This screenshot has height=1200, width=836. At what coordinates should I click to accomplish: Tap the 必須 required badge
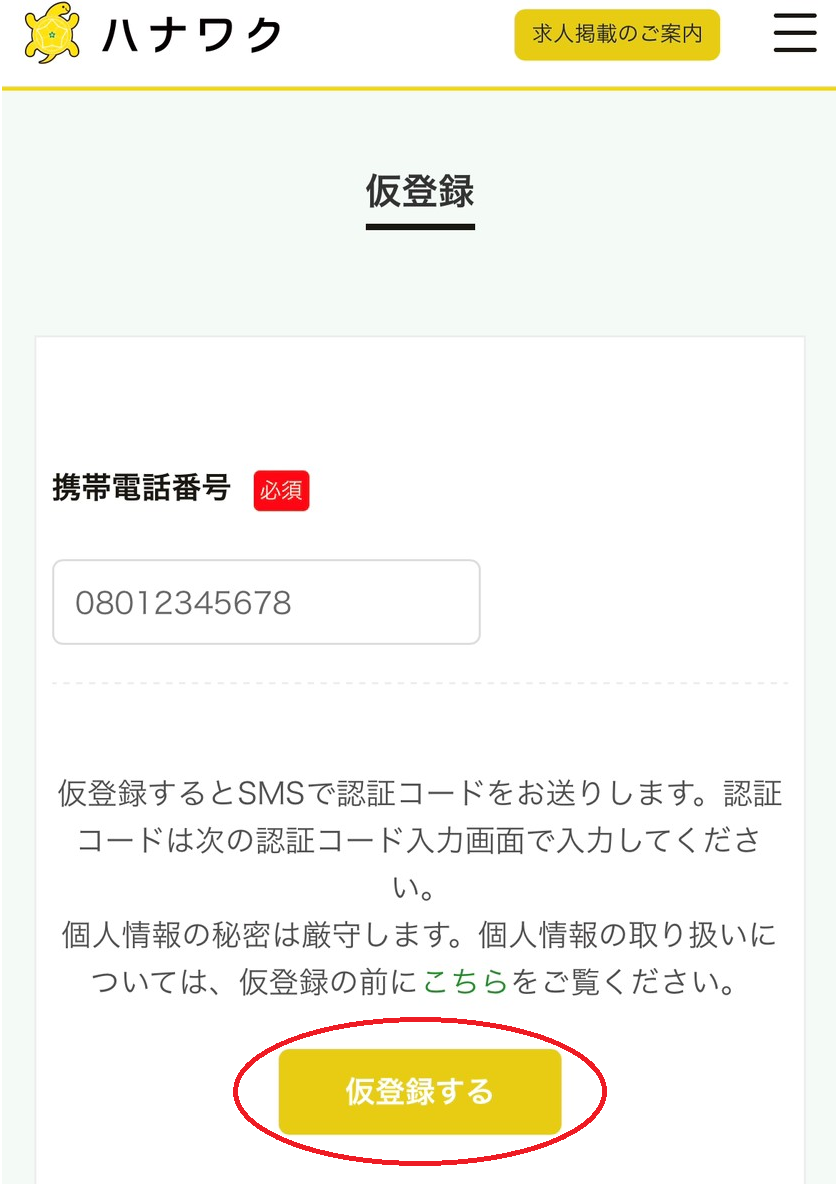[281, 490]
